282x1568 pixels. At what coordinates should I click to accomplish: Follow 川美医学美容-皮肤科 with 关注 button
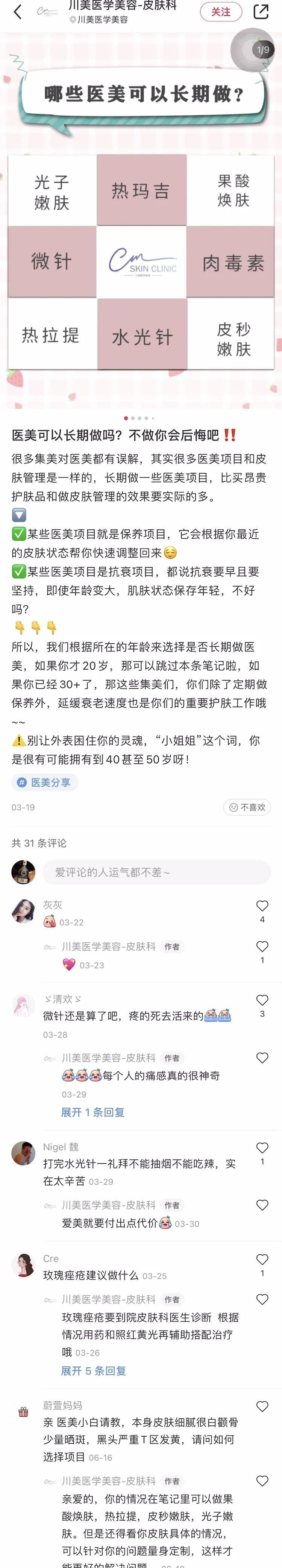click(221, 12)
